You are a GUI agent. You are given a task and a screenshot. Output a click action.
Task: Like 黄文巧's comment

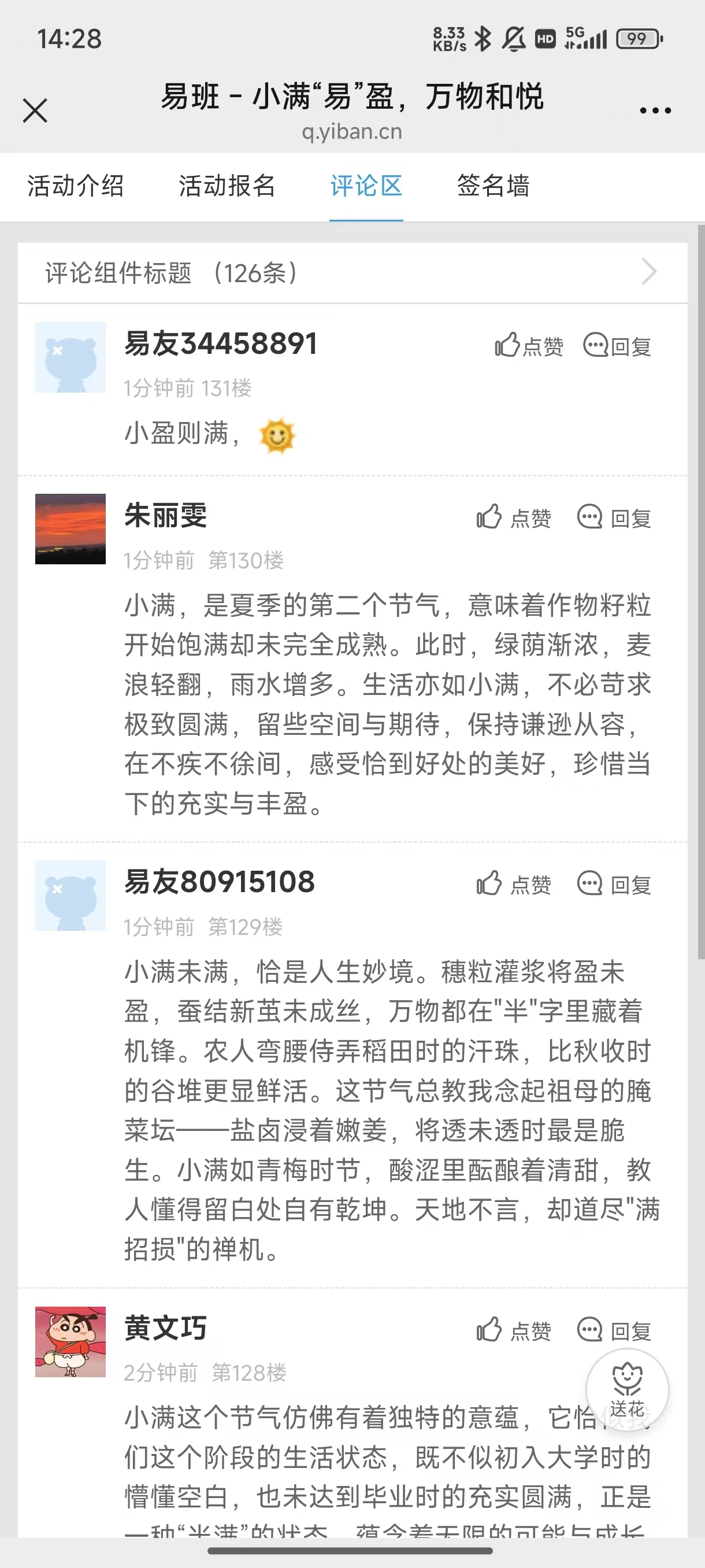[x=514, y=1330]
